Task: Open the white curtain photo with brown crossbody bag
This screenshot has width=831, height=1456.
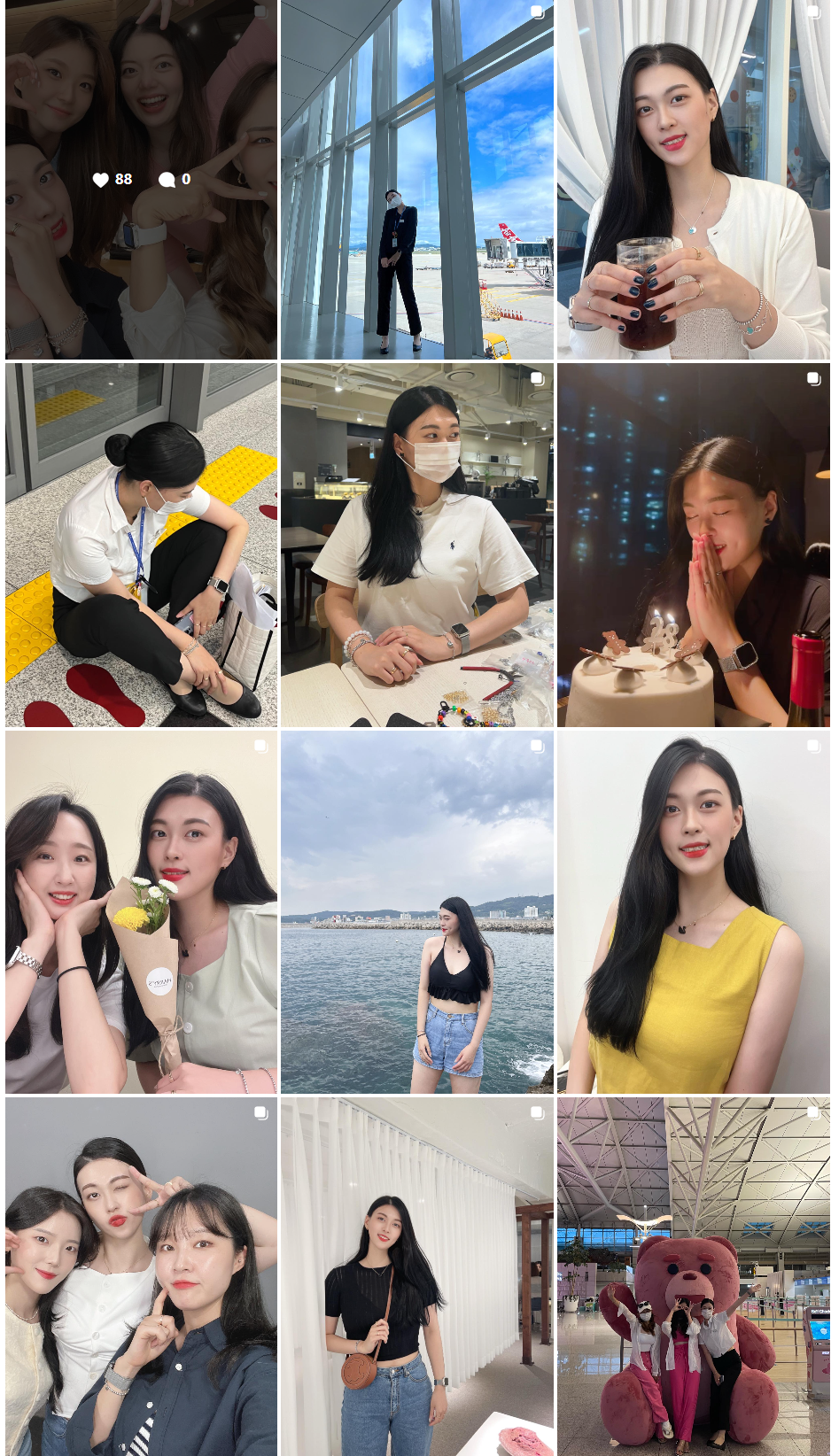Action: 417,1276
